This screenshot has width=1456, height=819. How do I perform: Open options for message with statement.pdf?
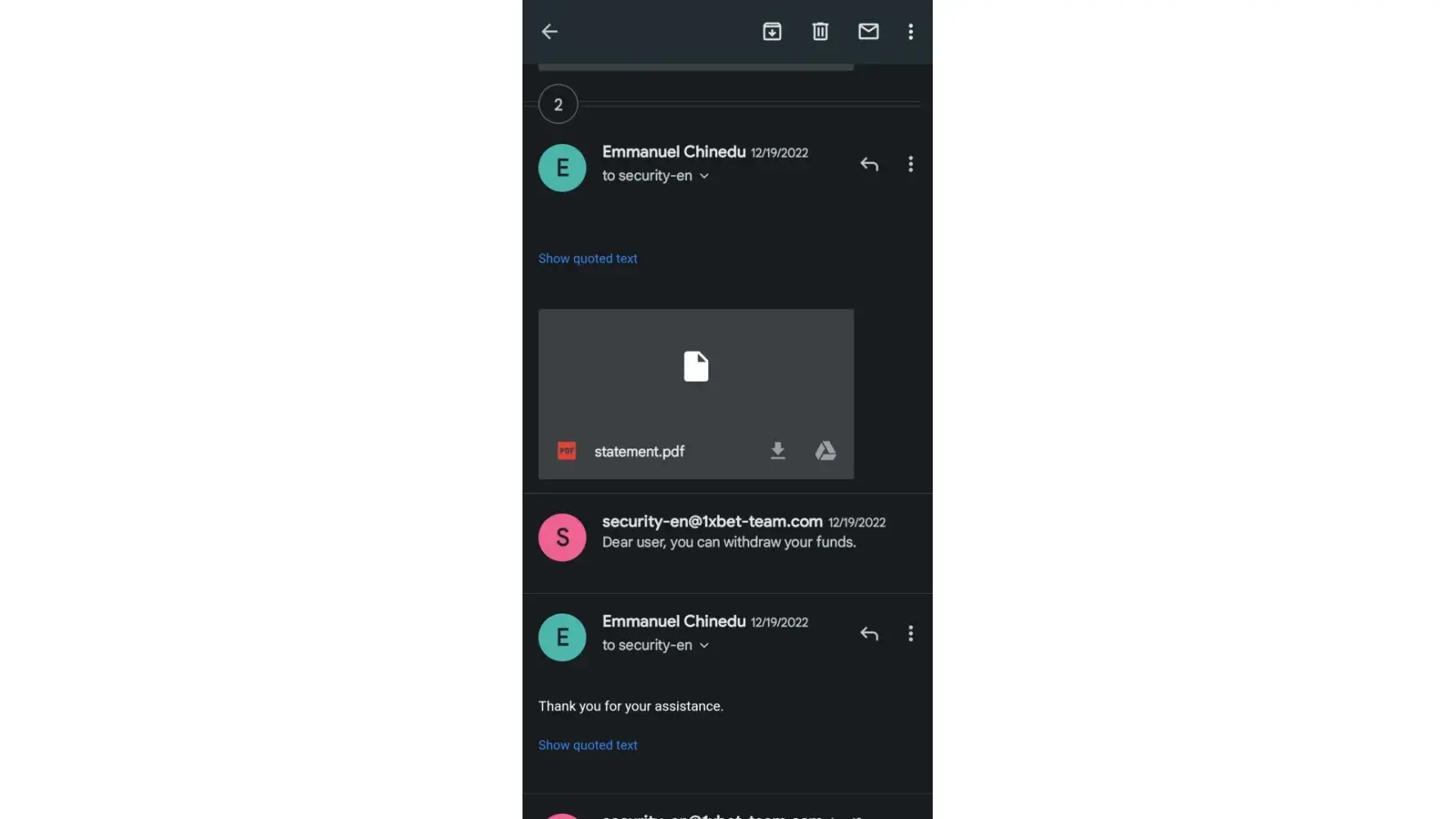[910, 165]
